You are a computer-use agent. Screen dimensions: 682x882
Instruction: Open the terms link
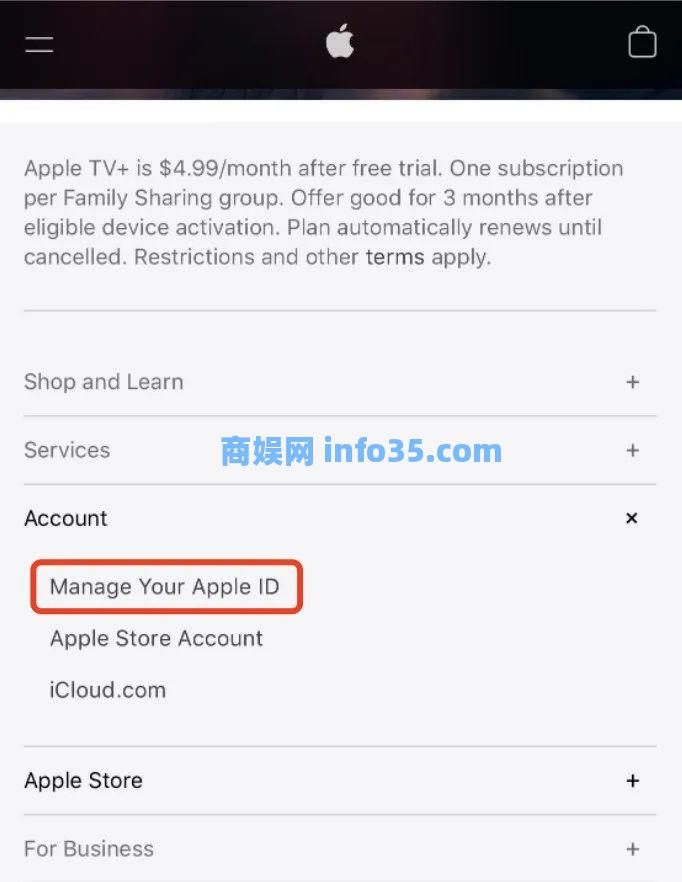[395, 257]
